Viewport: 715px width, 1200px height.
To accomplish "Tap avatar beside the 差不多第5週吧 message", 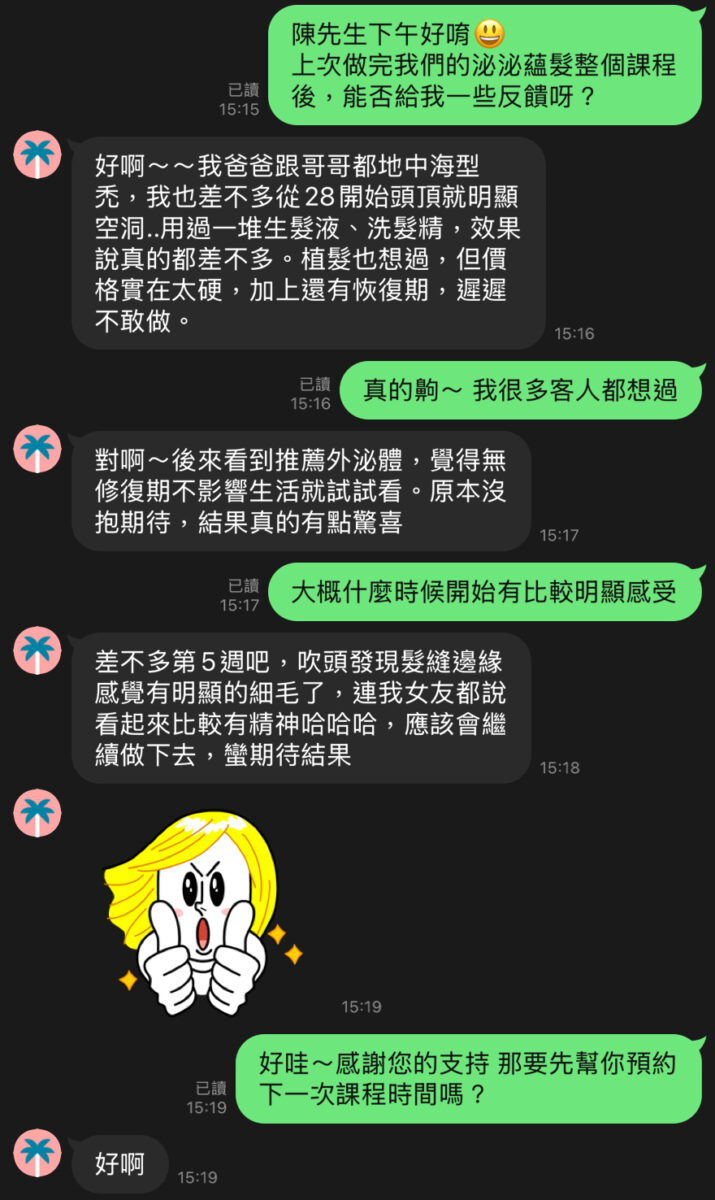I will 38,651.
